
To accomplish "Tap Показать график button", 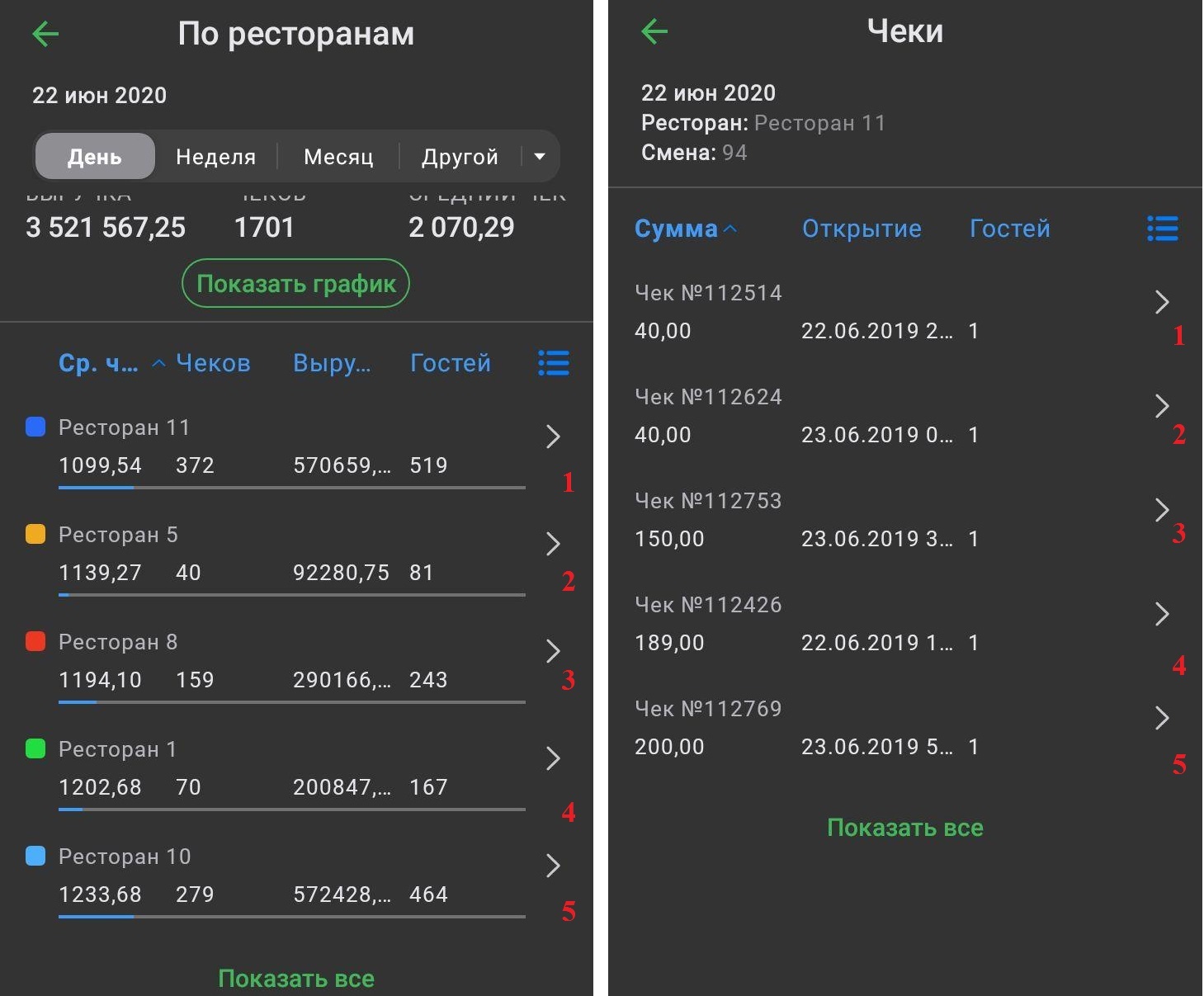I will coord(295,284).
